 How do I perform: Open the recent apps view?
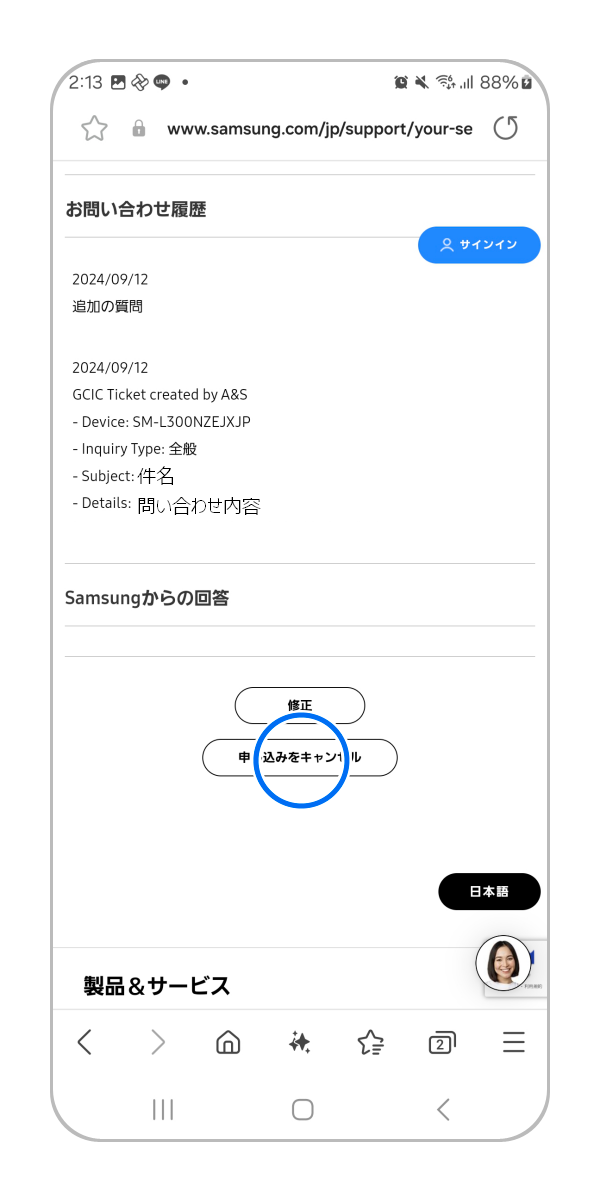click(x=163, y=1109)
